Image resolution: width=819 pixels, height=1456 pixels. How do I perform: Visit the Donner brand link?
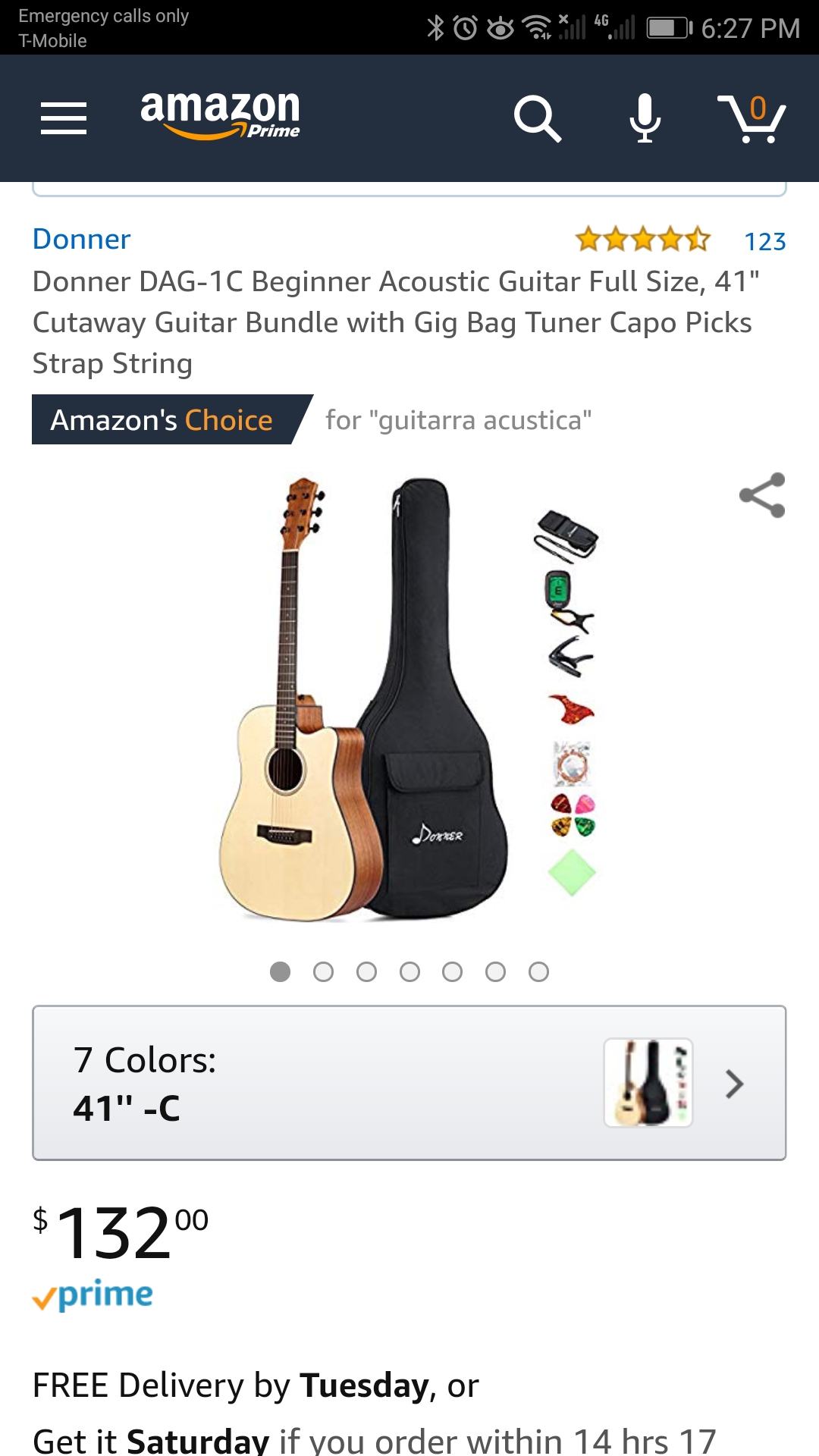coord(81,239)
